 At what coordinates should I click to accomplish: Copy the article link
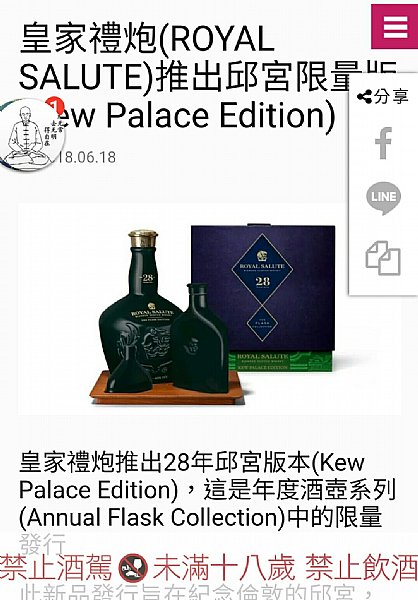click(x=383, y=258)
